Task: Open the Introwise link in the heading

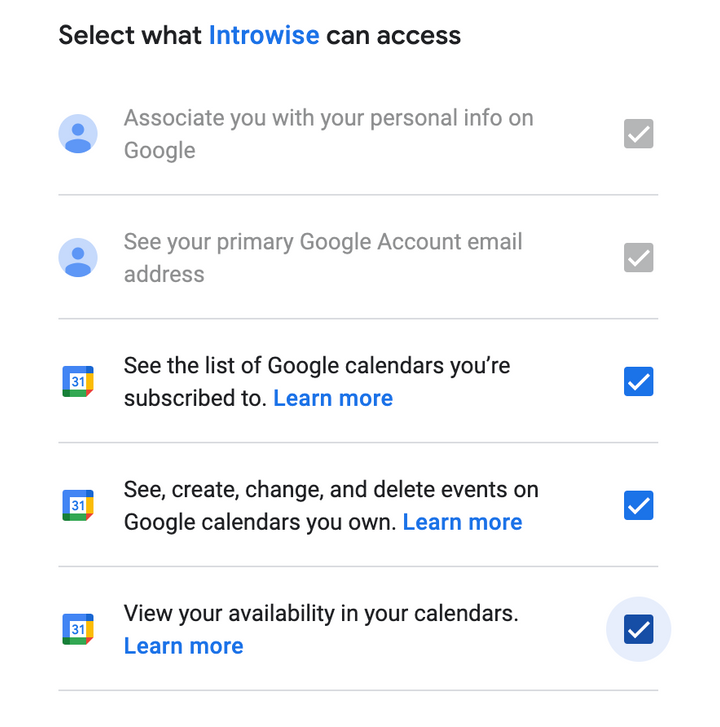Action: [264, 35]
